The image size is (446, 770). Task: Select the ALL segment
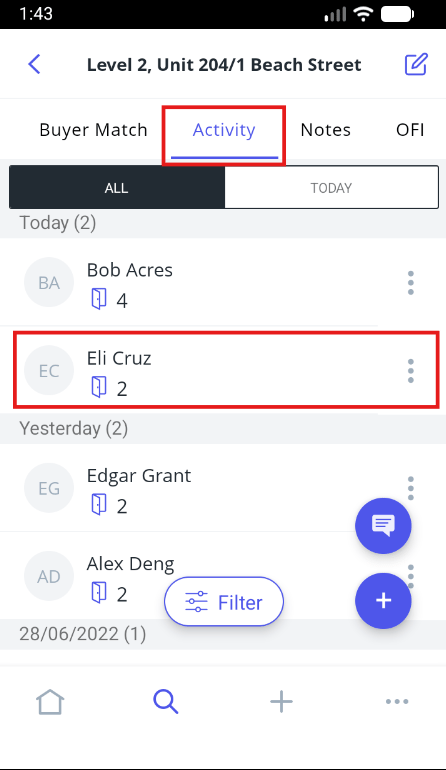click(x=117, y=187)
